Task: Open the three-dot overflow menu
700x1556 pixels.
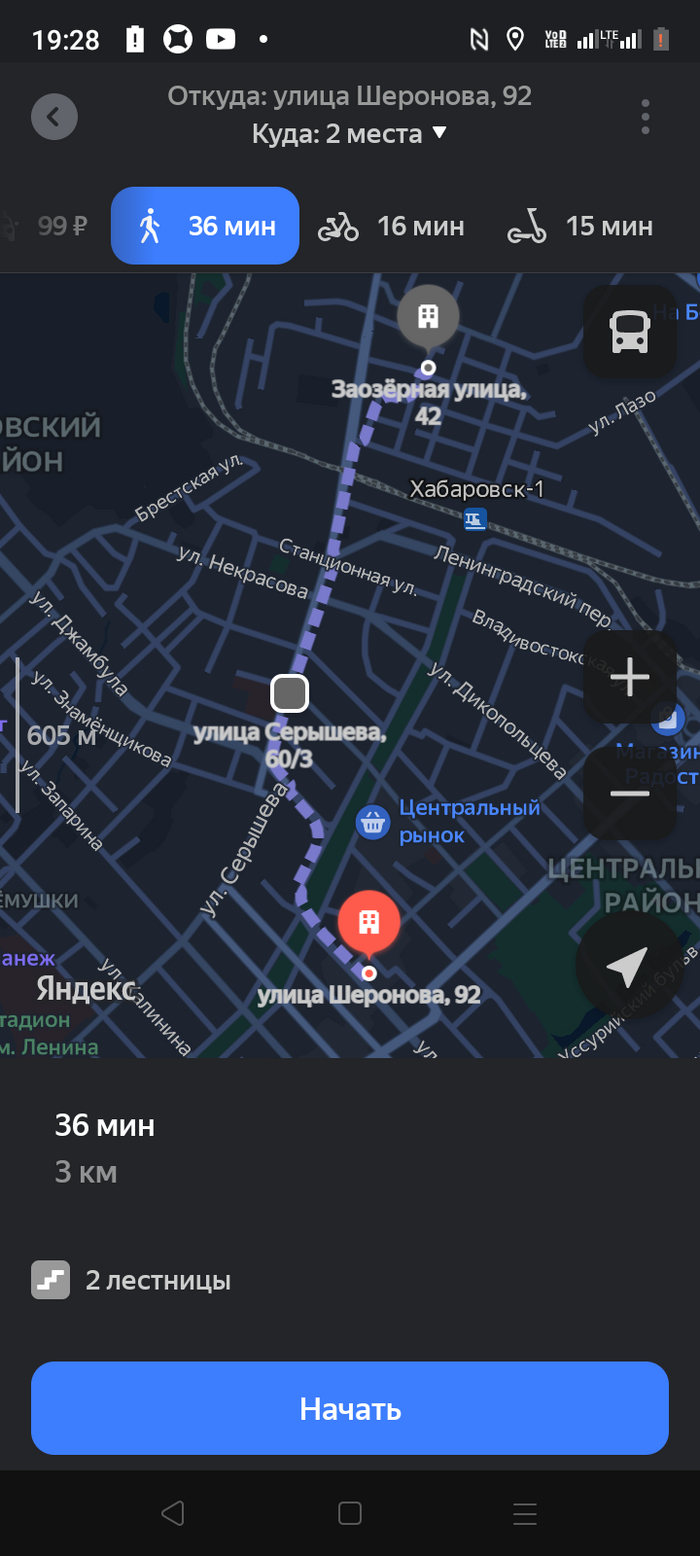Action: [x=645, y=117]
